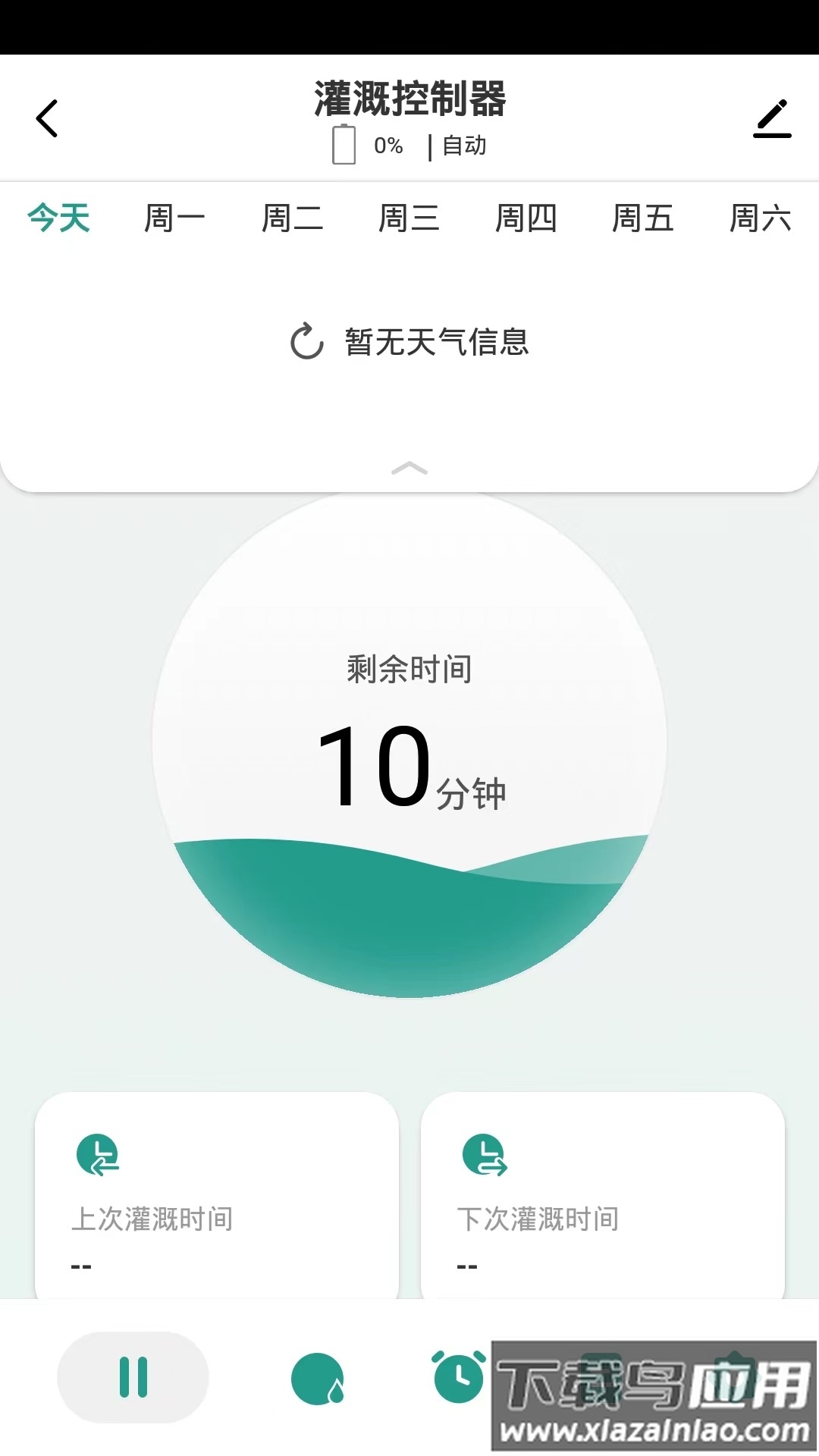Refresh the weather information
The width and height of the screenshot is (819, 1456).
coord(306,343)
